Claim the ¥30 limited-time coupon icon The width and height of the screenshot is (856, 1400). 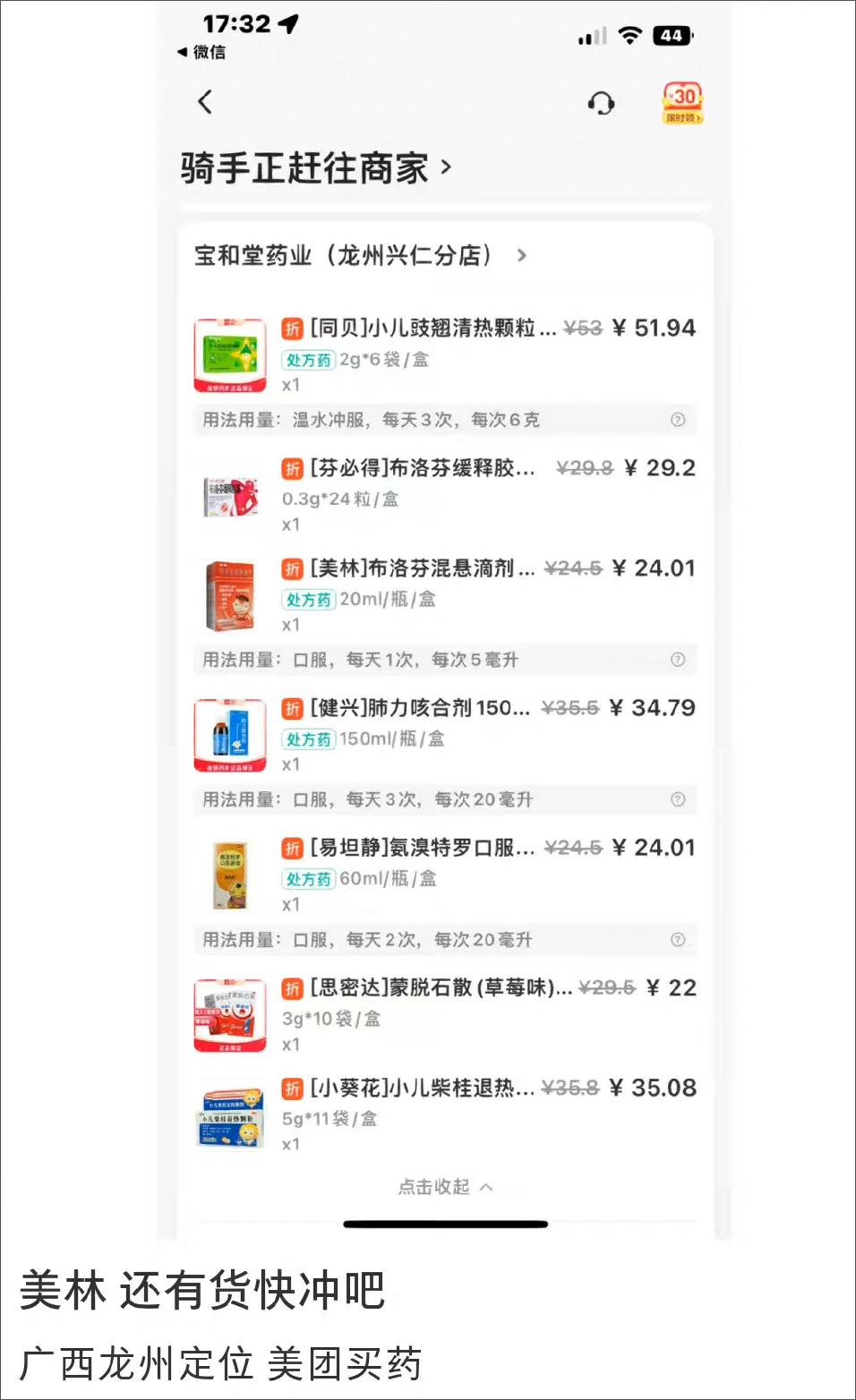683,103
